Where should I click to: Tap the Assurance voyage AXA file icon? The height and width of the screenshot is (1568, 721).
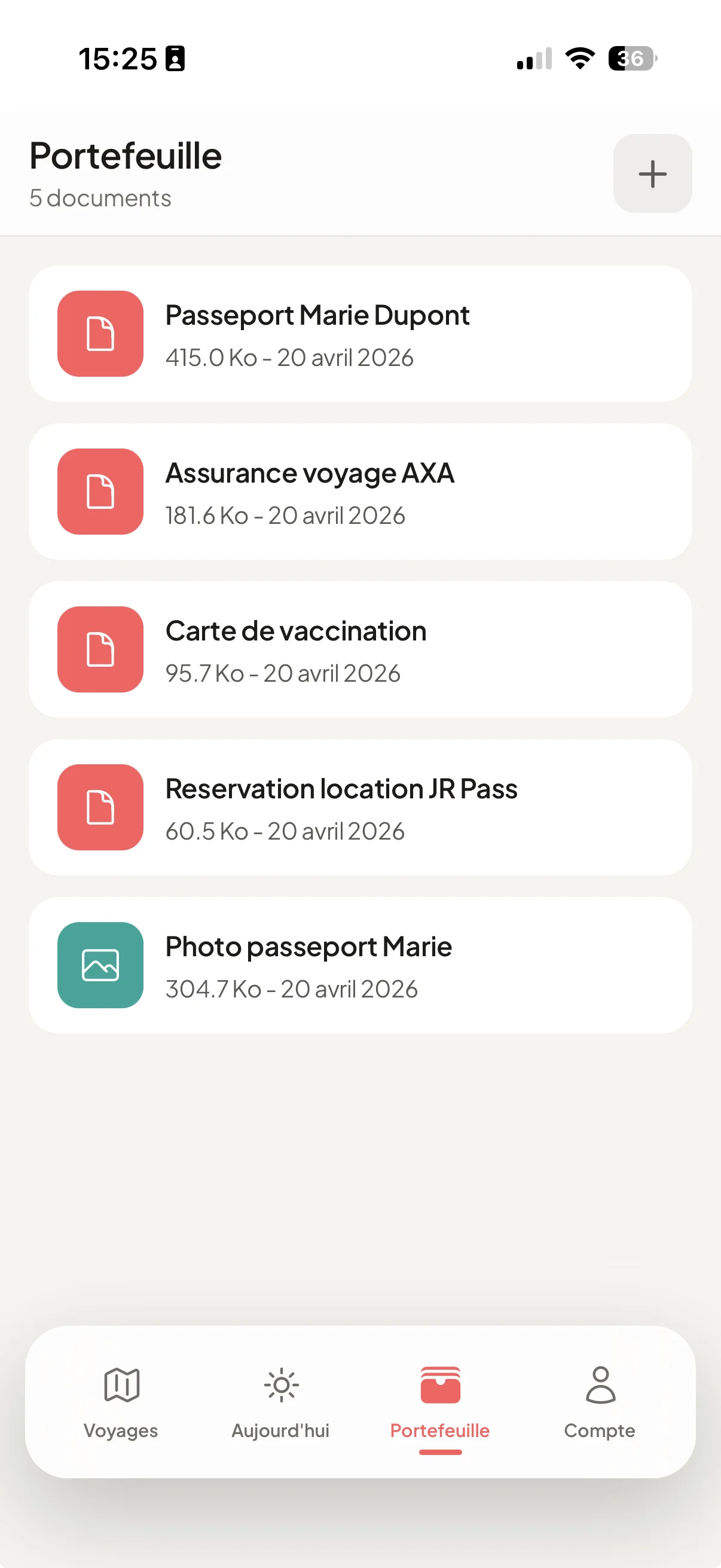pos(100,492)
